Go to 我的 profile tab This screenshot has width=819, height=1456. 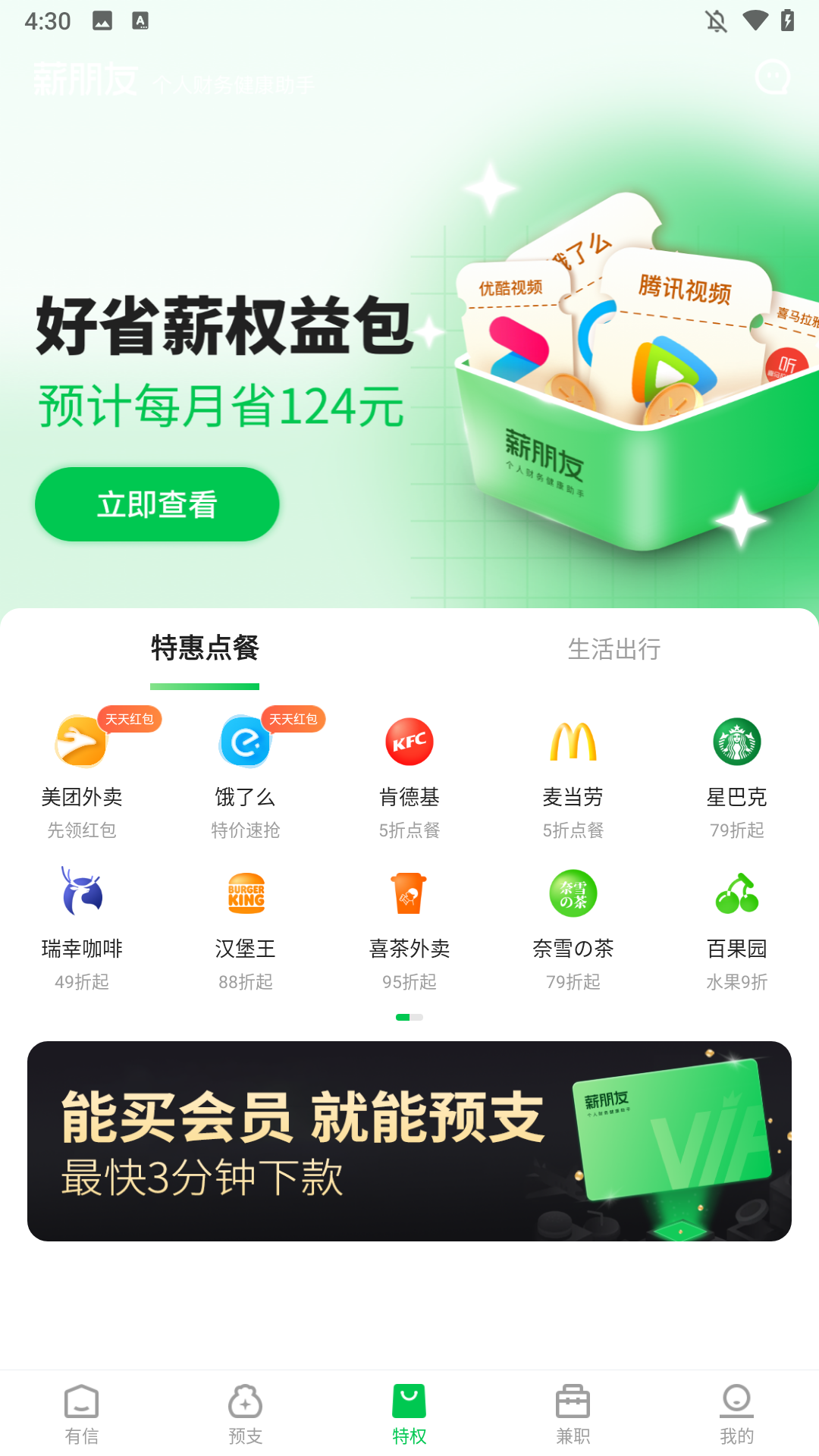pos(737,1414)
